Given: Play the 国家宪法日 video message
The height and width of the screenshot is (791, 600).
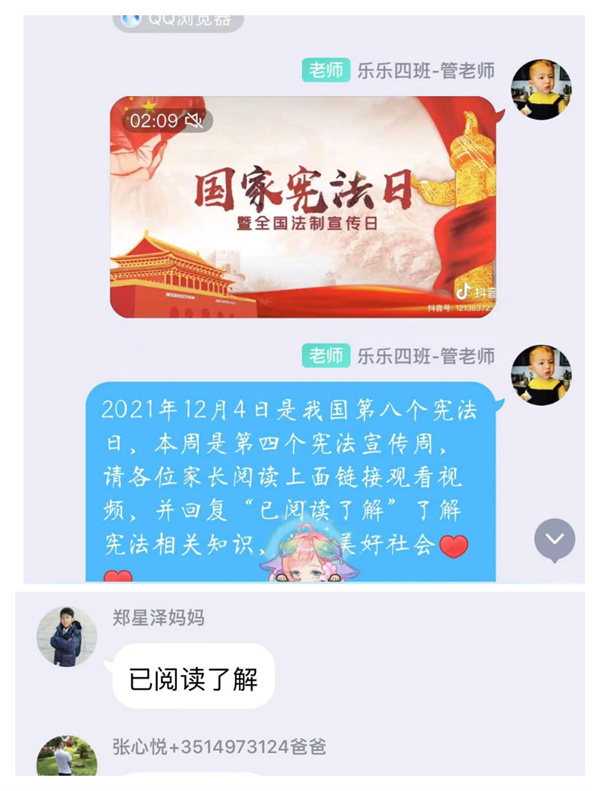Looking at the screenshot, I should pos(303,207).
